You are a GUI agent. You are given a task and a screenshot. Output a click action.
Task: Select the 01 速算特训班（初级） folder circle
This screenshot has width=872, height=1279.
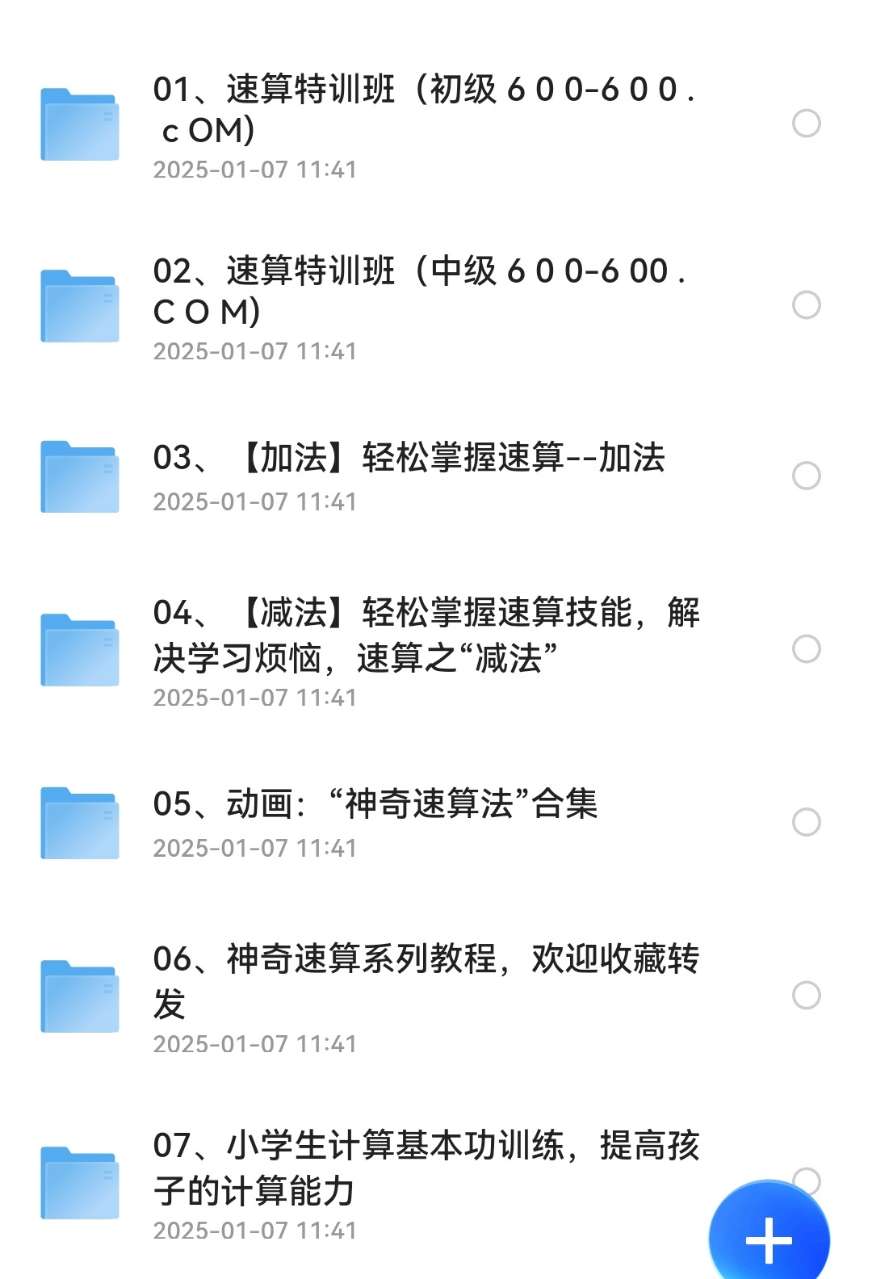(x=806, y=124)
